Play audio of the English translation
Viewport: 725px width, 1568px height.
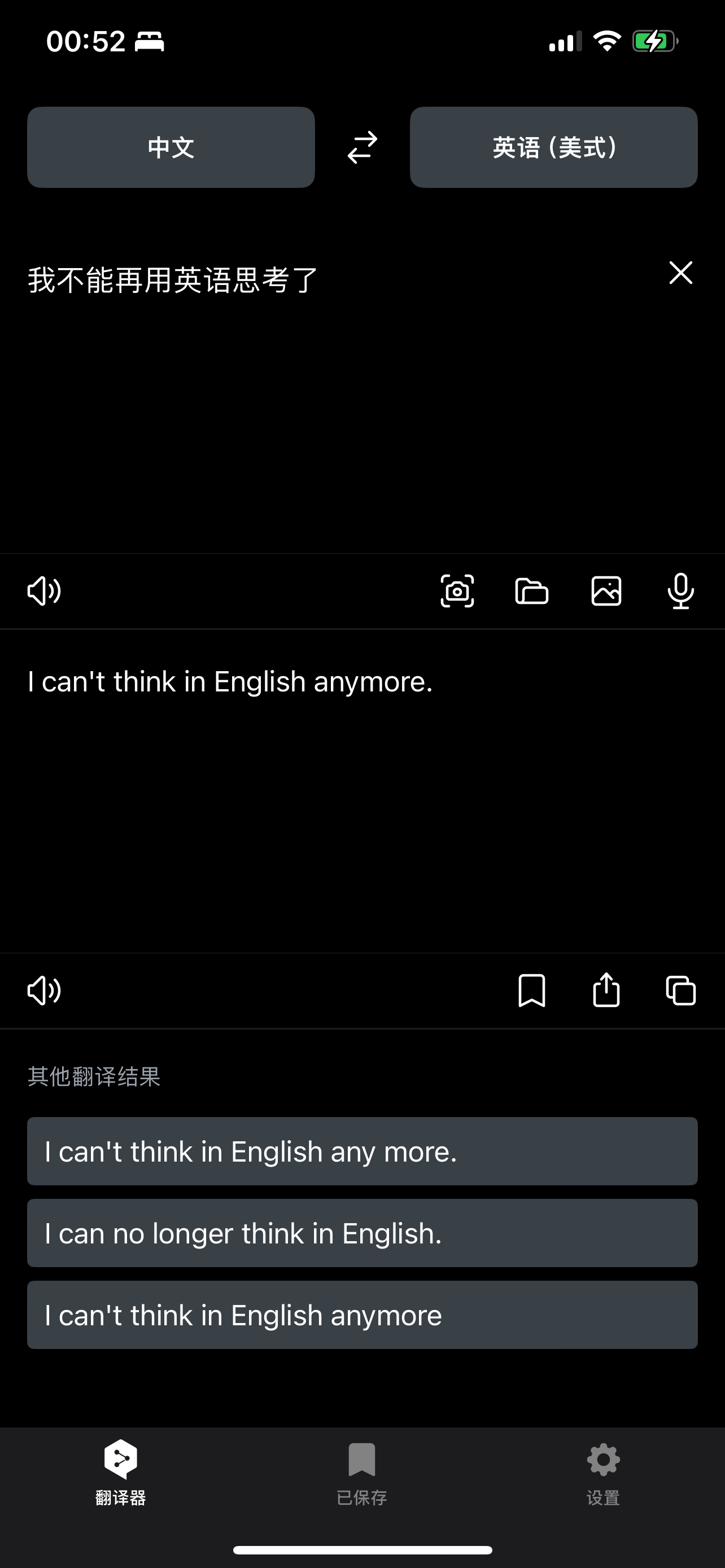[43, 991]
